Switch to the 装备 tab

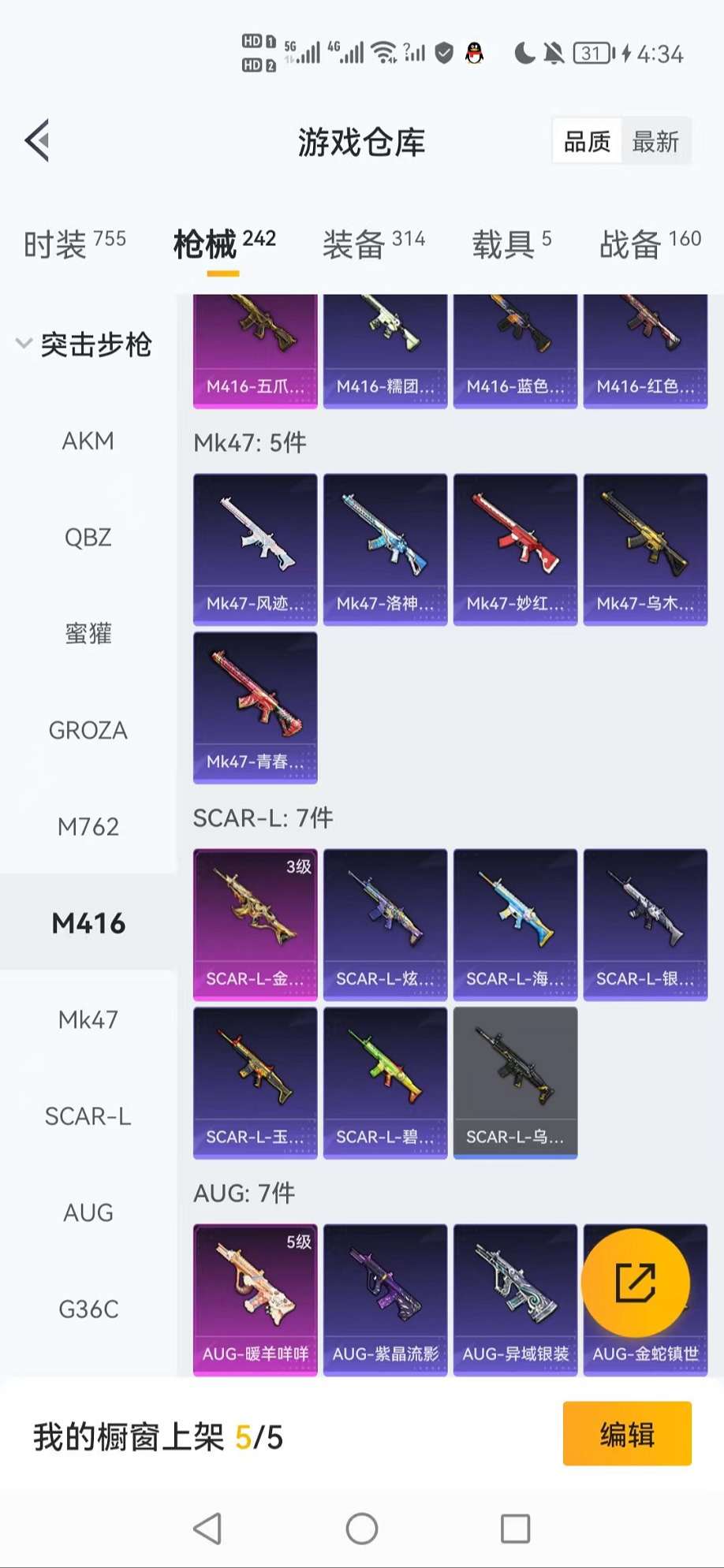click(373, 244)
